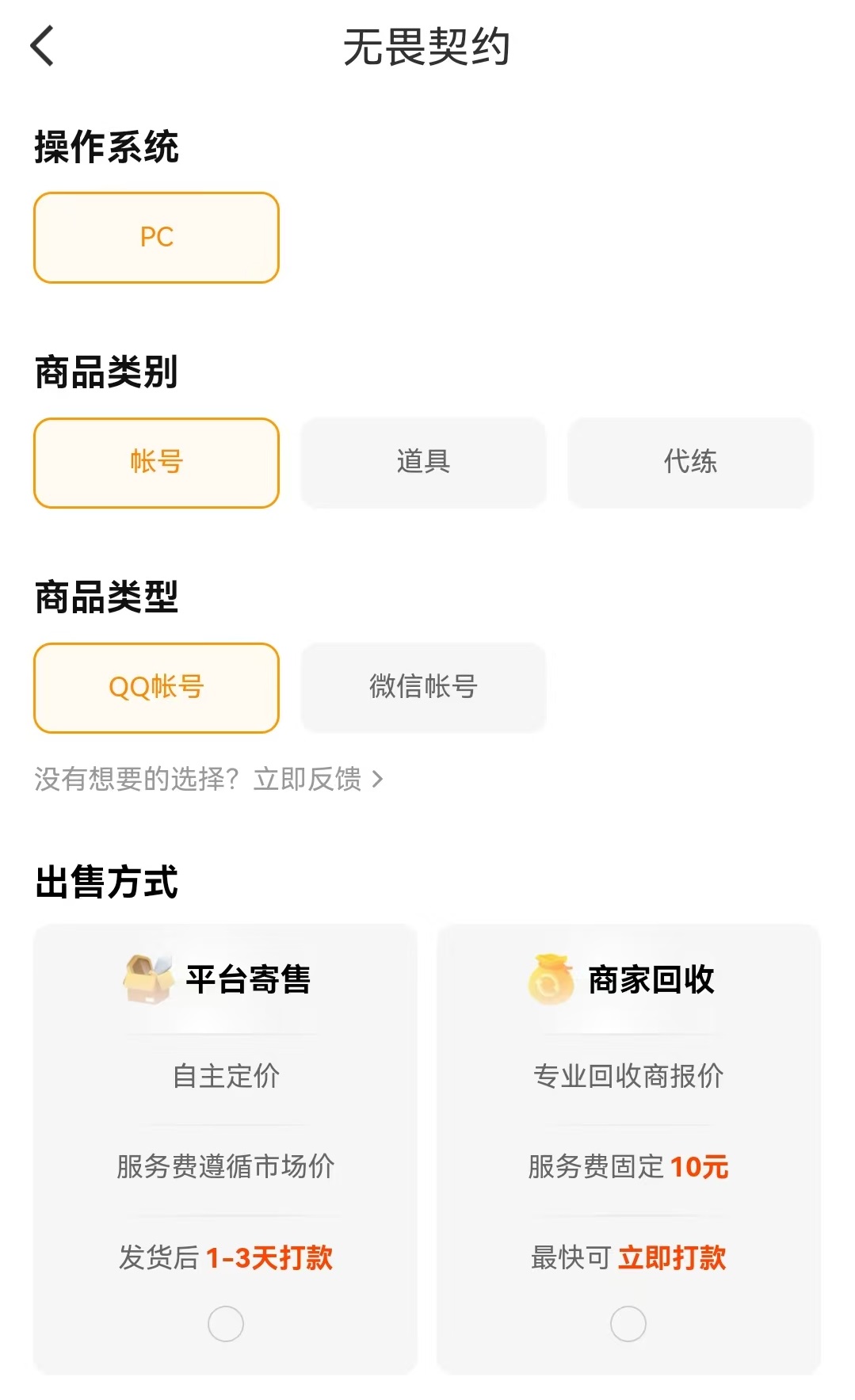Viewport: 855px width, 1400px height.
Task: Select the 平台寄售 radio button
Action: [224, 1322]
